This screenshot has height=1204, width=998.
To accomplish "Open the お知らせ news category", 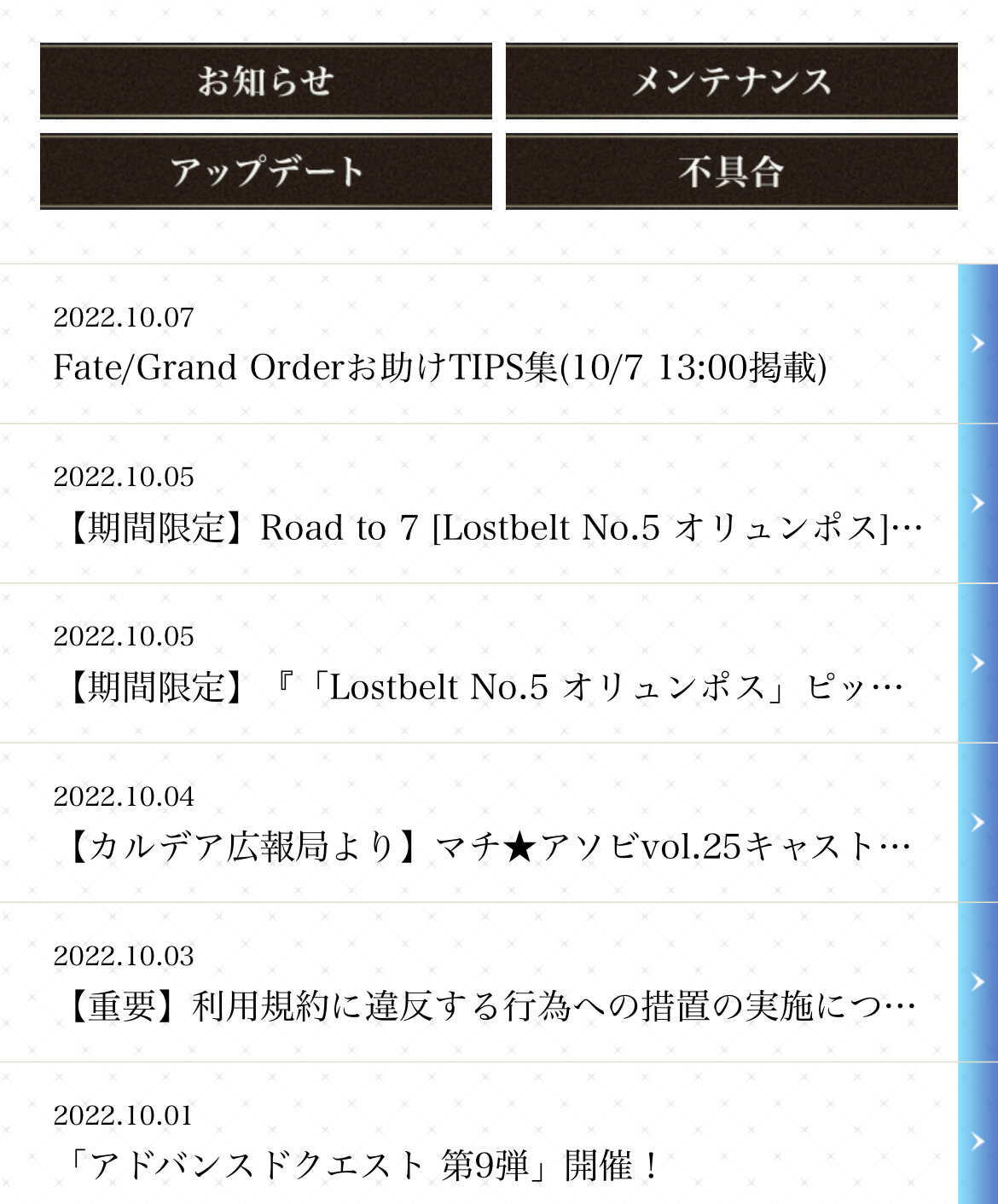I will pos(265,81).
